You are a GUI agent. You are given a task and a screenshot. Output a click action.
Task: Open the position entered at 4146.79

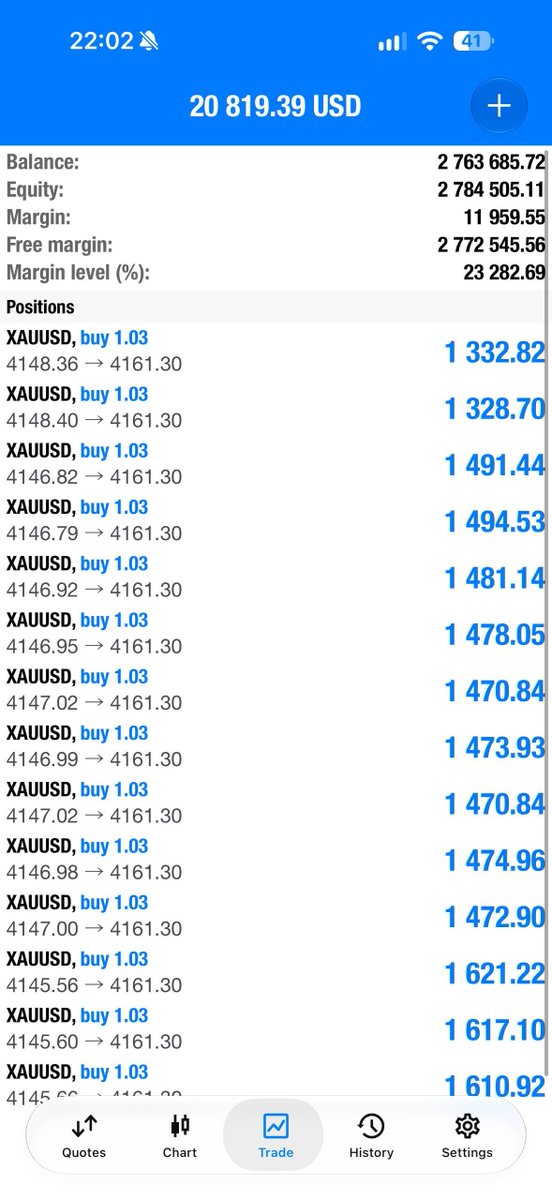[x=276, y=520]
